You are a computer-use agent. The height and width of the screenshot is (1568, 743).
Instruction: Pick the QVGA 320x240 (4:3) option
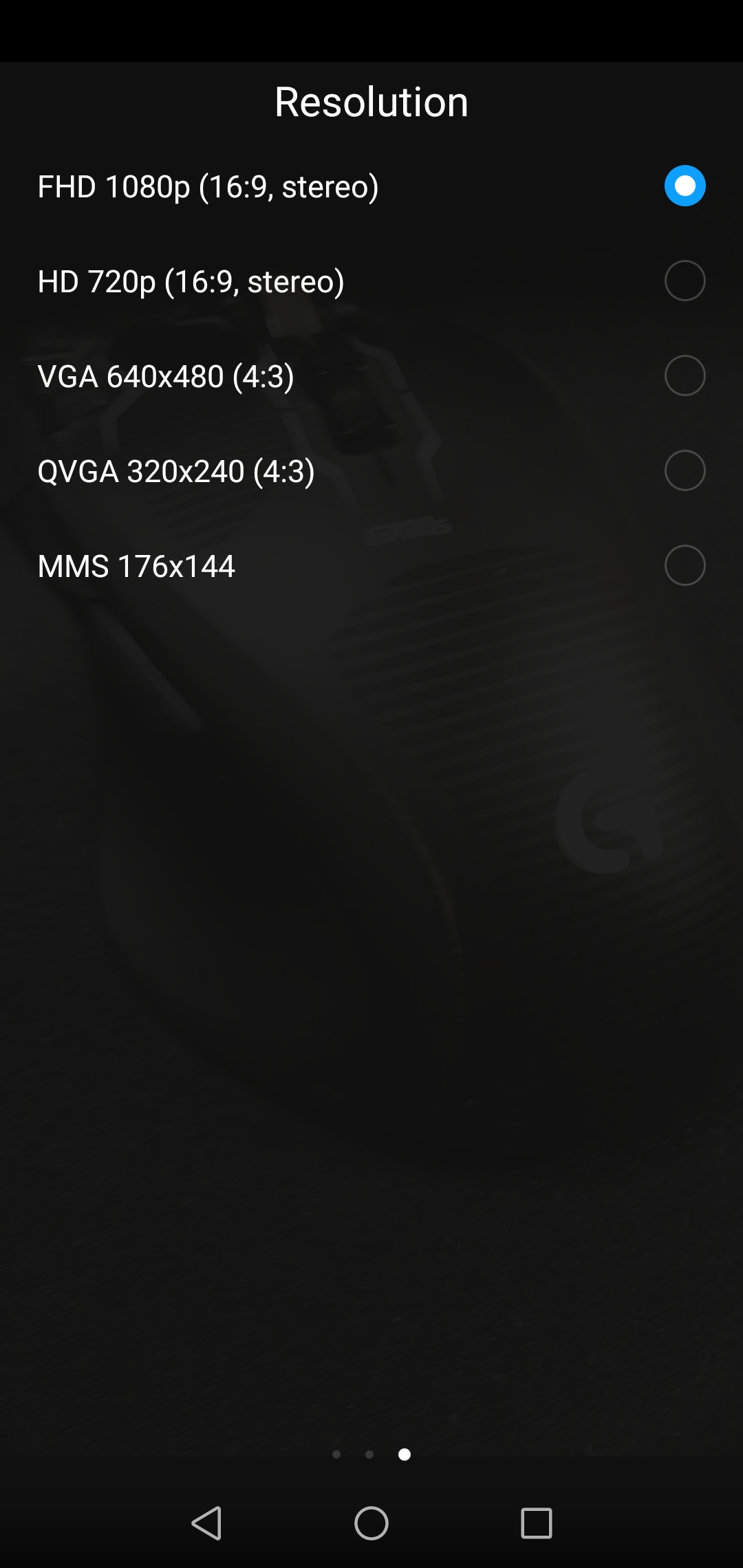(685, 470)
